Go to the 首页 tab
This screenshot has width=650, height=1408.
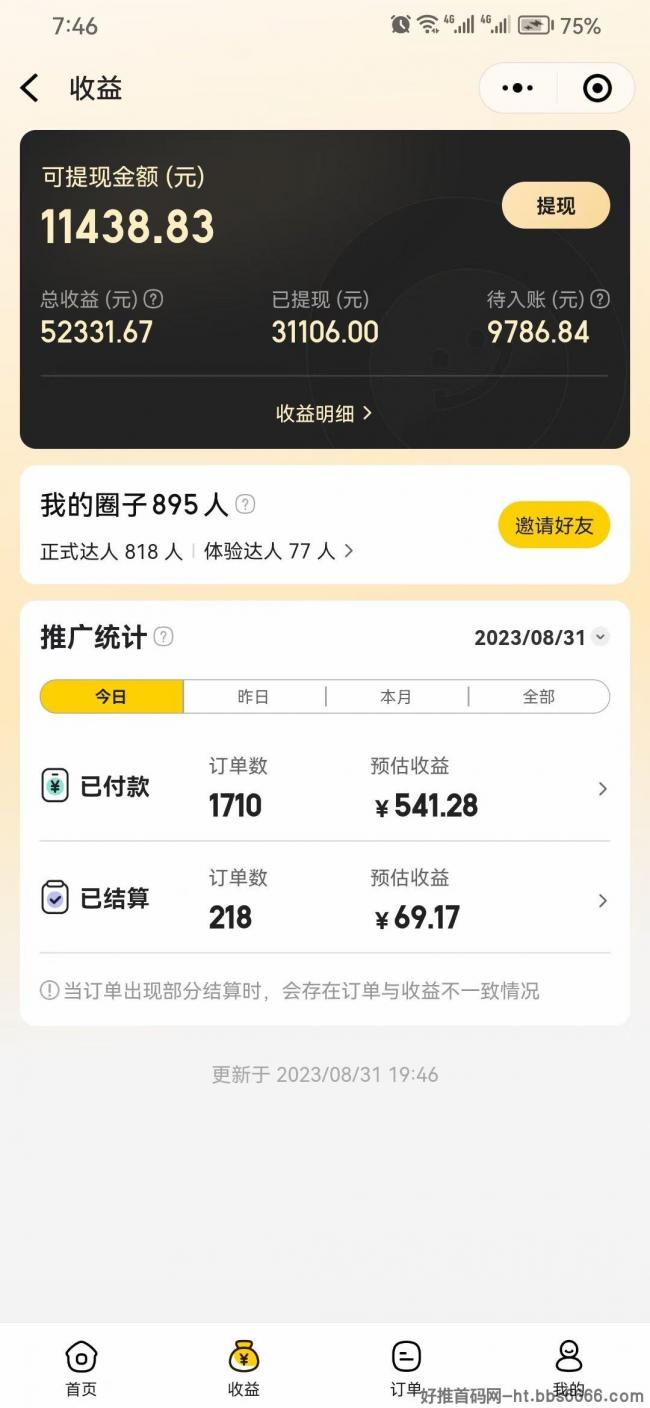81,1367
